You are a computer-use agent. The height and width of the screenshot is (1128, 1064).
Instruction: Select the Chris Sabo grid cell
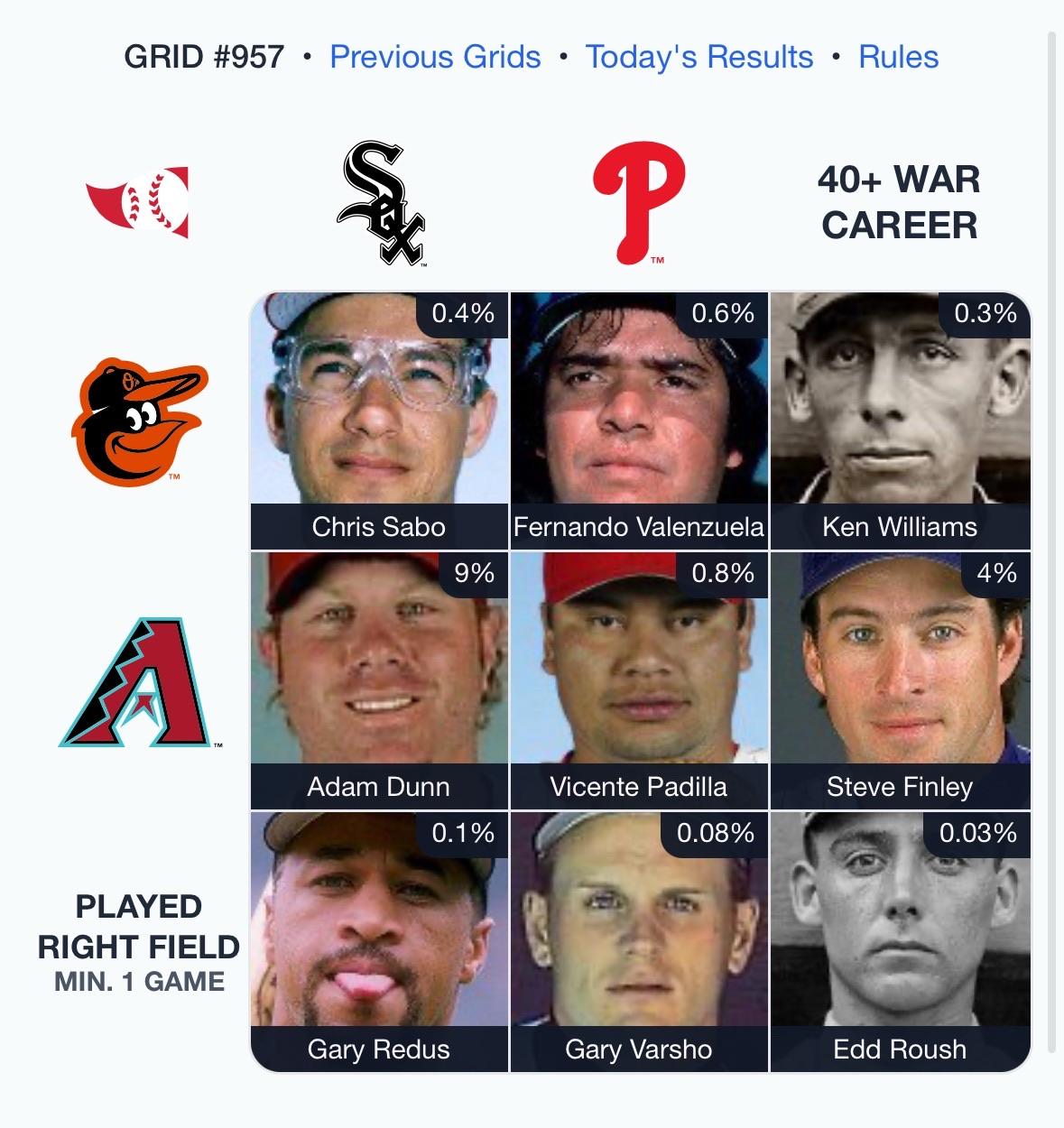379,421
